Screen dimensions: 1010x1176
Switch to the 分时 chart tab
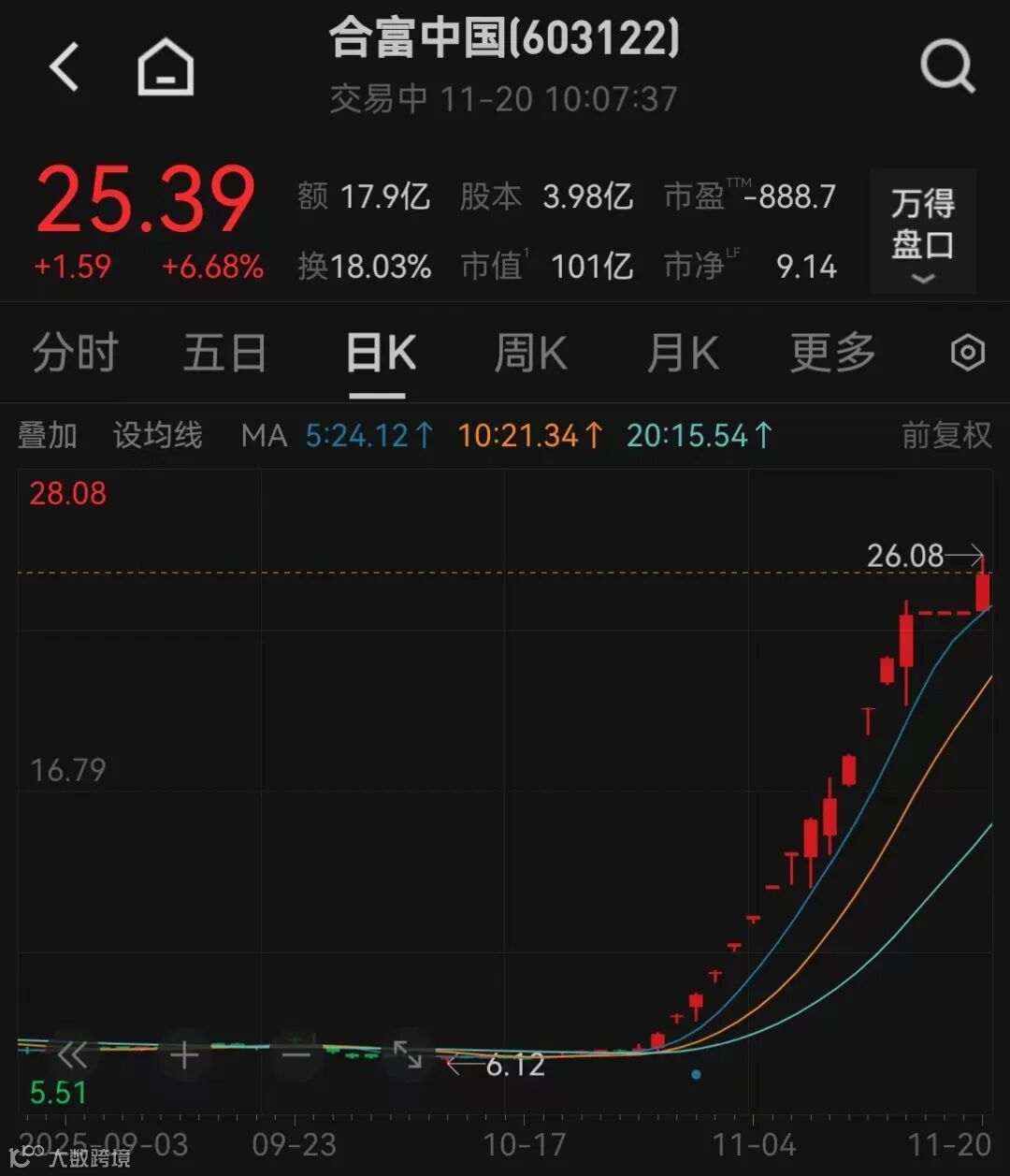75,354
